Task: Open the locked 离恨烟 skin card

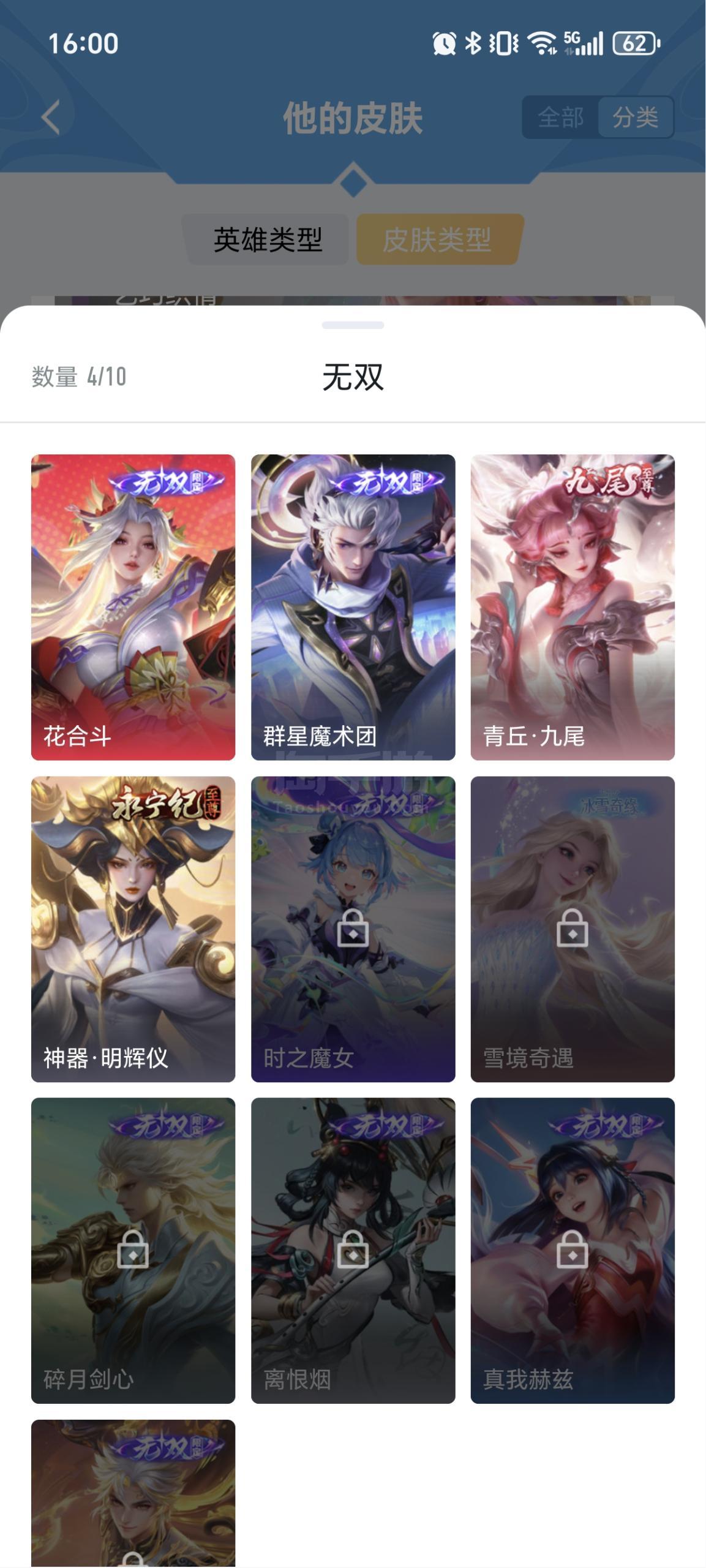Action: point(353,1251)
